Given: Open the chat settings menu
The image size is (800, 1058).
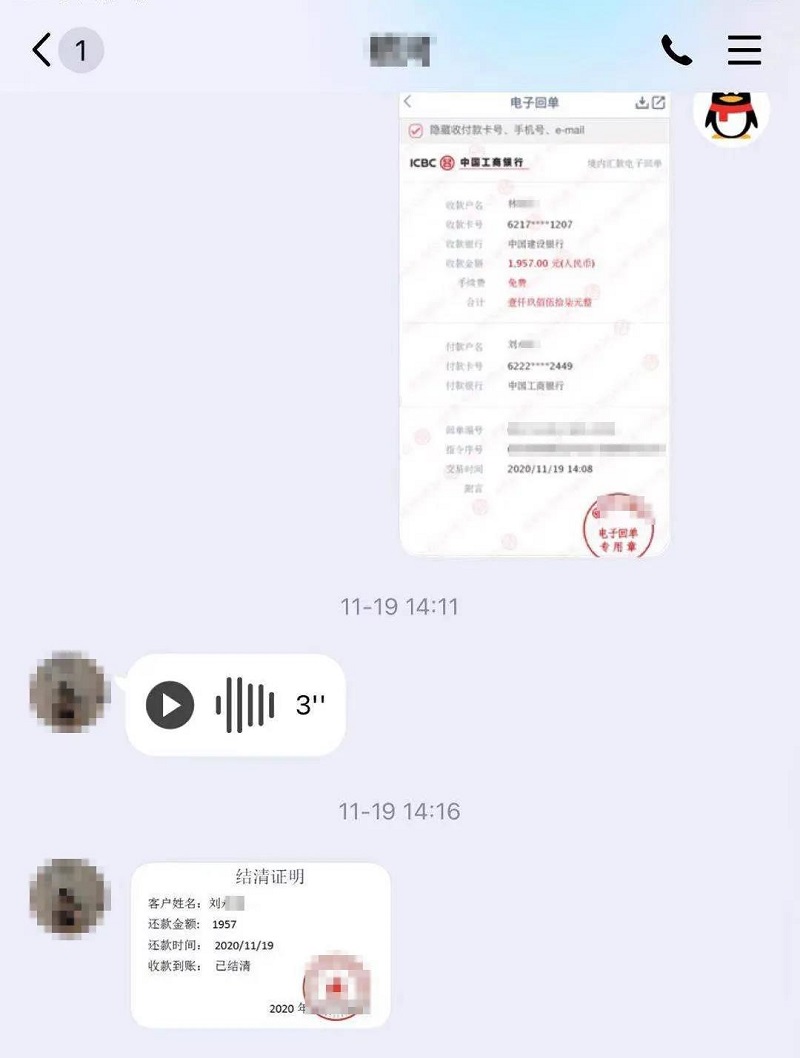Looking at the screenshot, I should pos(744,49).
